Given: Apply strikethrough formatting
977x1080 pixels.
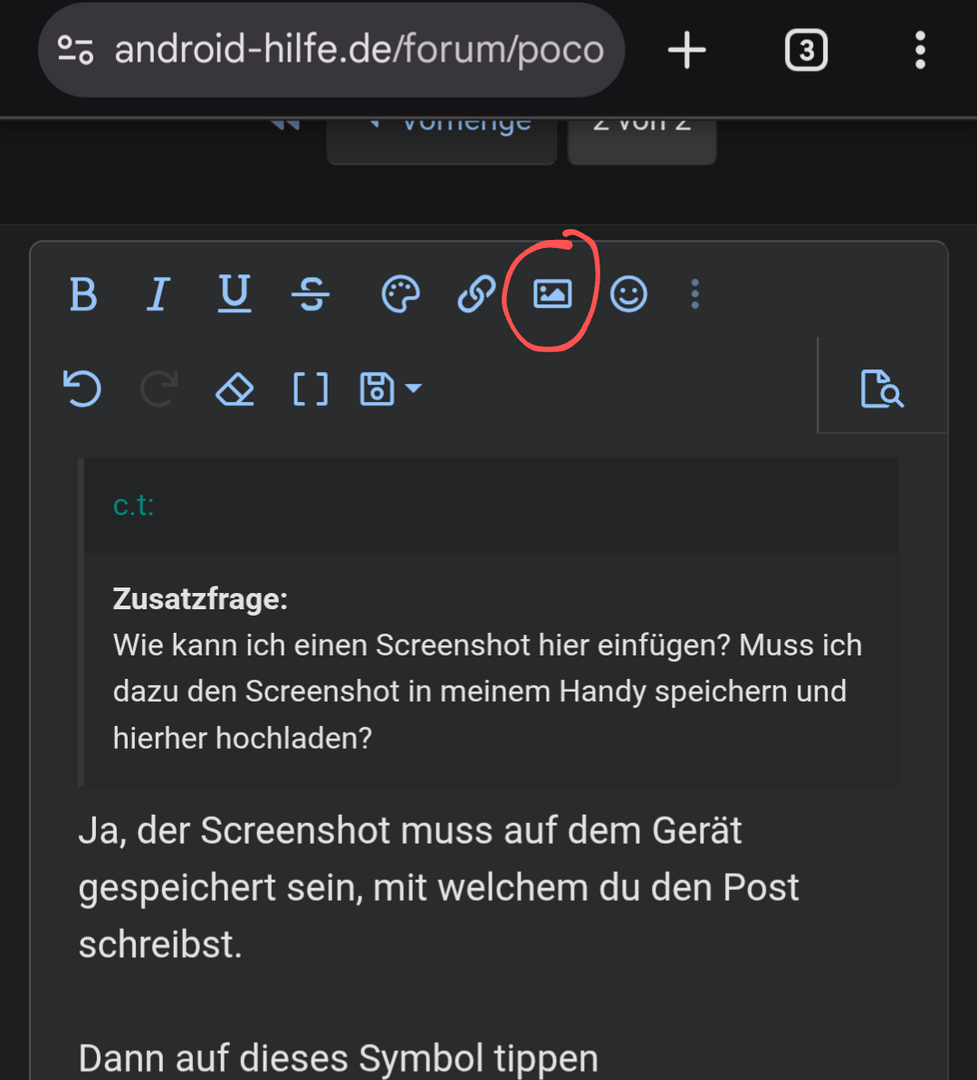Looking at the screenshot, I should (311, 295).
